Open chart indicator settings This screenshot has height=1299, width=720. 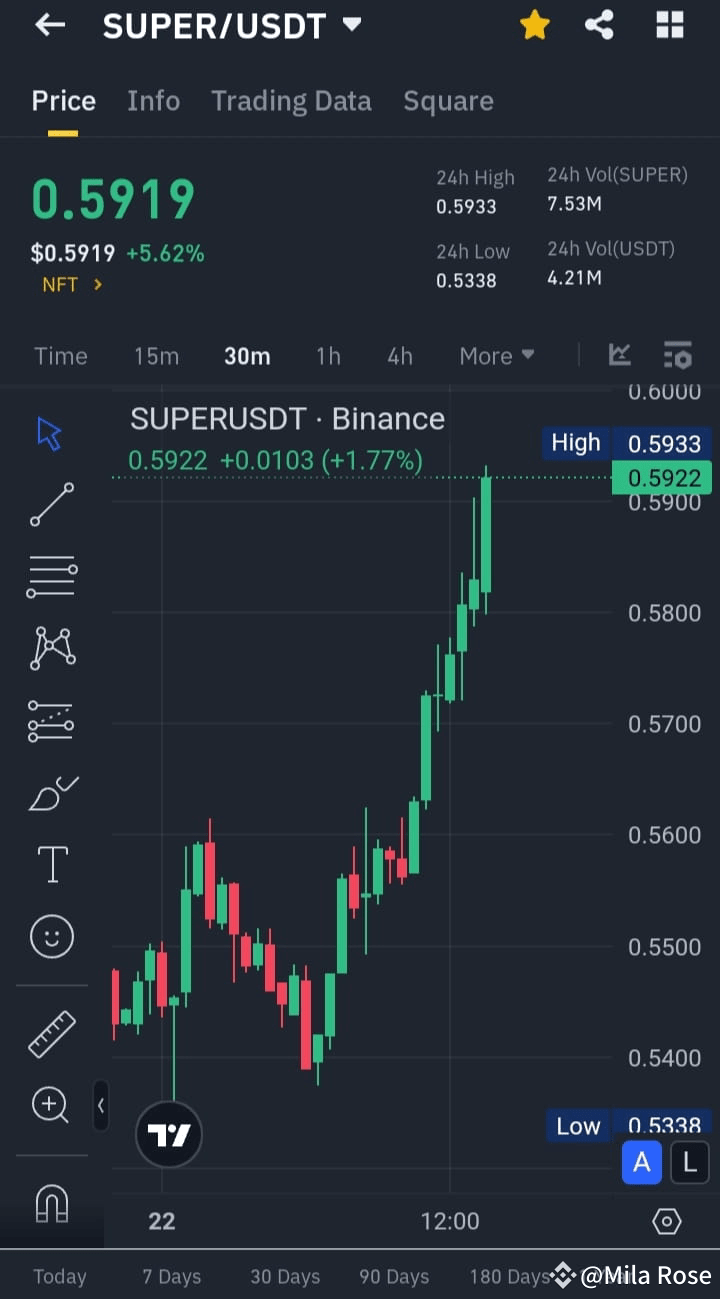click(x=677, y=355)
